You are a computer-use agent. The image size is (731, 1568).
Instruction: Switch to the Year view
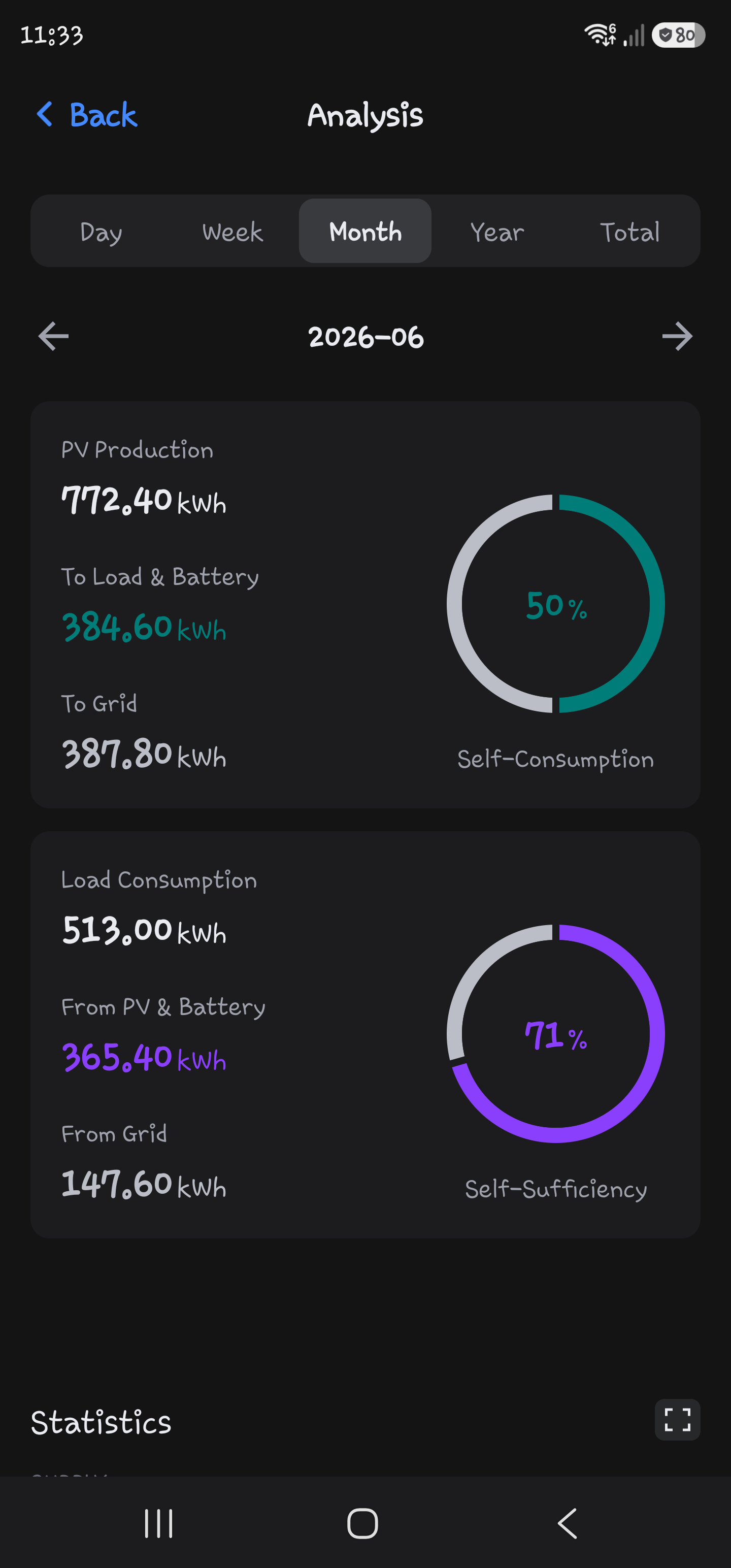(497, 232)
